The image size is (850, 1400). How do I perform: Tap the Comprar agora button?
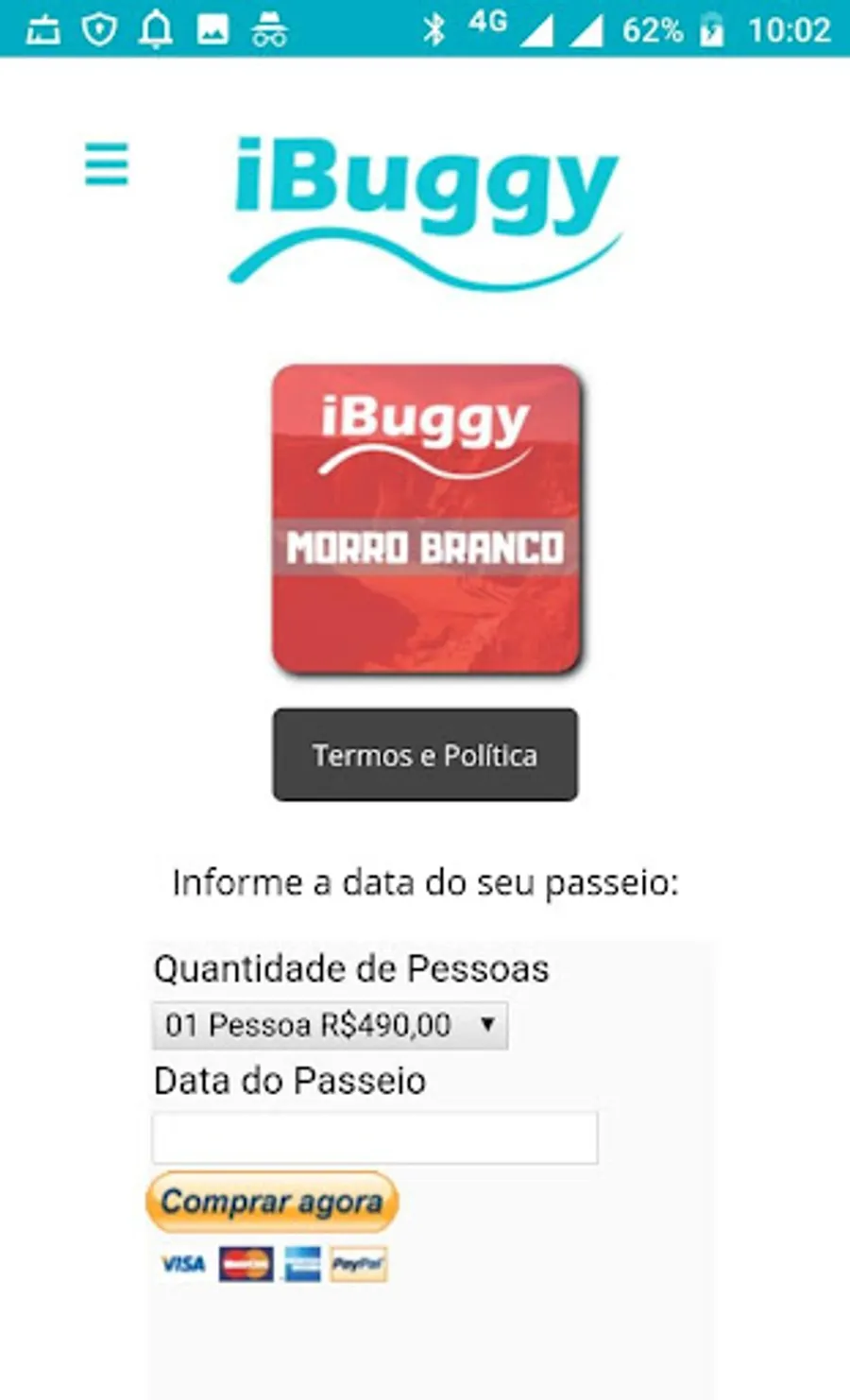272,1202
